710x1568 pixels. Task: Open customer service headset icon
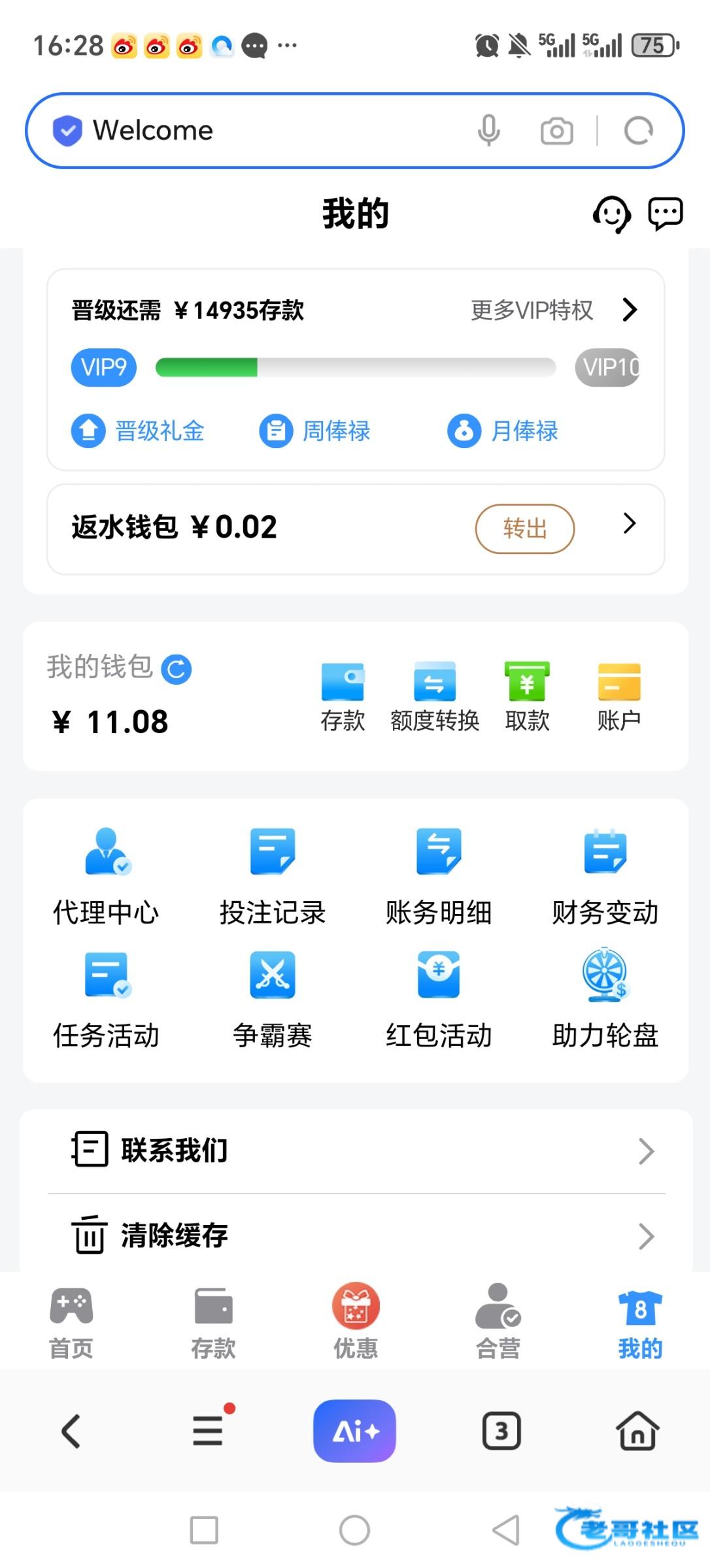tap(611, 214)
